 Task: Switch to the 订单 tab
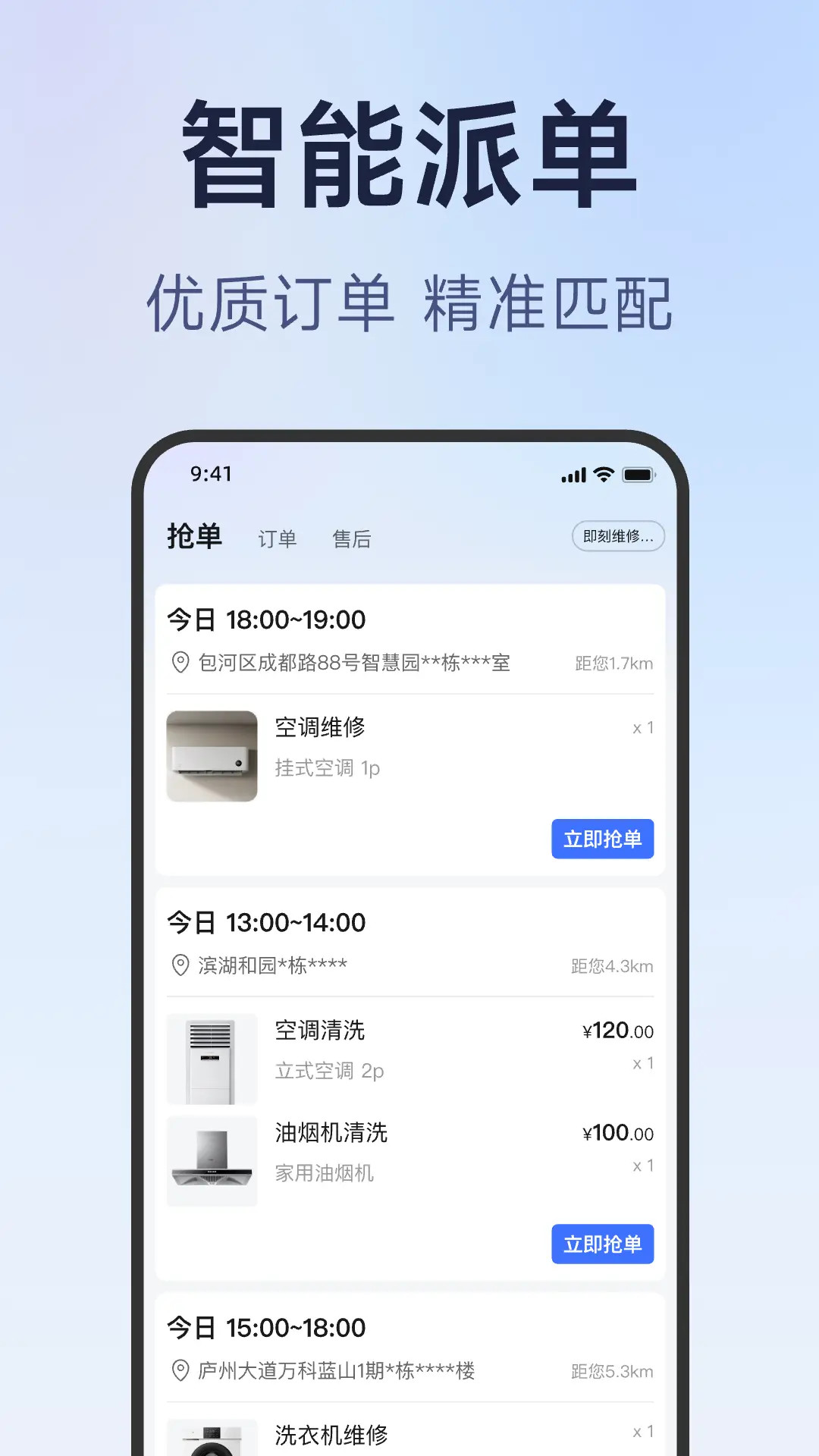pos(278,538)
